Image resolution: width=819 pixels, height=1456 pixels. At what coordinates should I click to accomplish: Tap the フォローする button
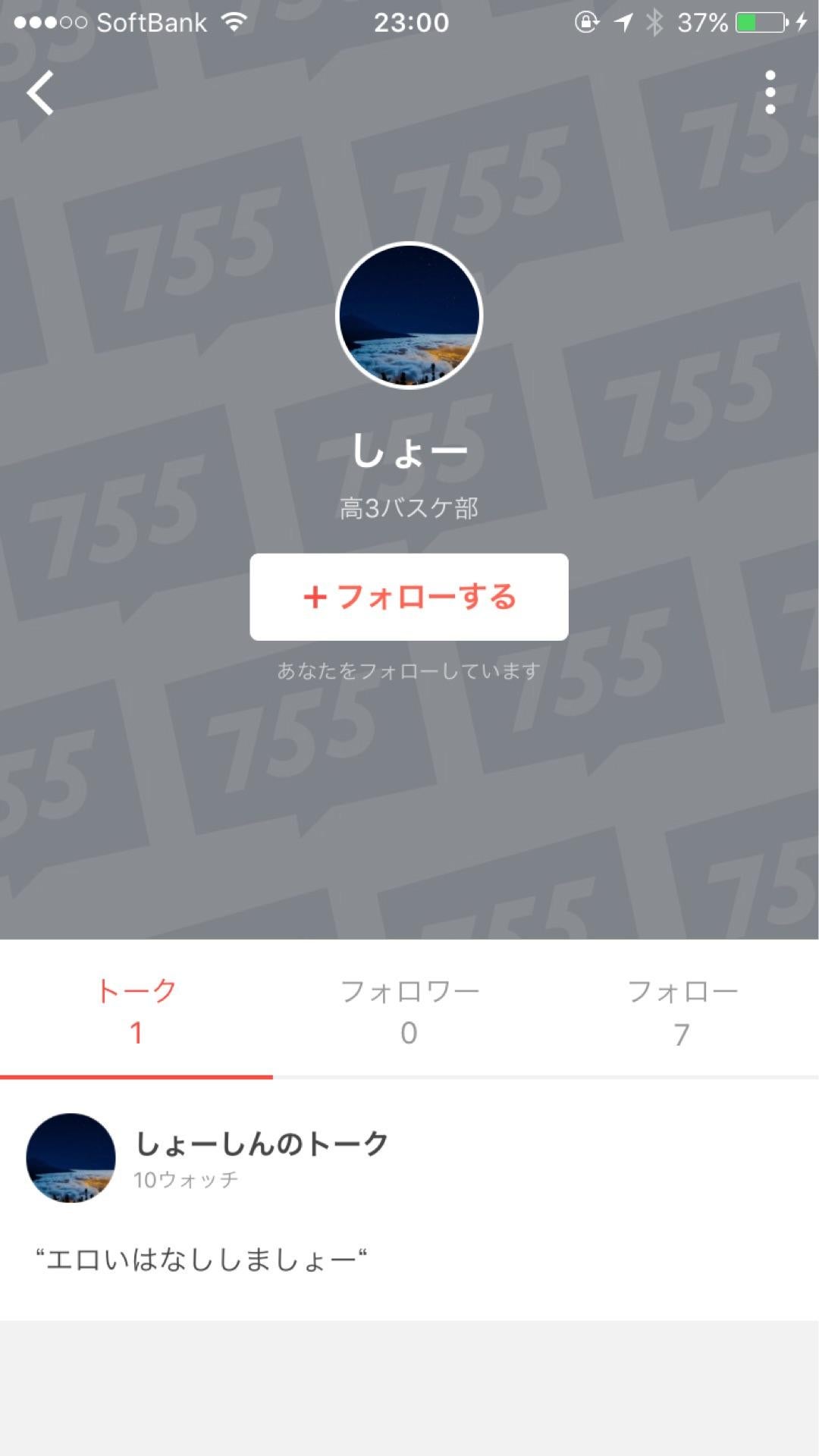(x=409, y=598)
